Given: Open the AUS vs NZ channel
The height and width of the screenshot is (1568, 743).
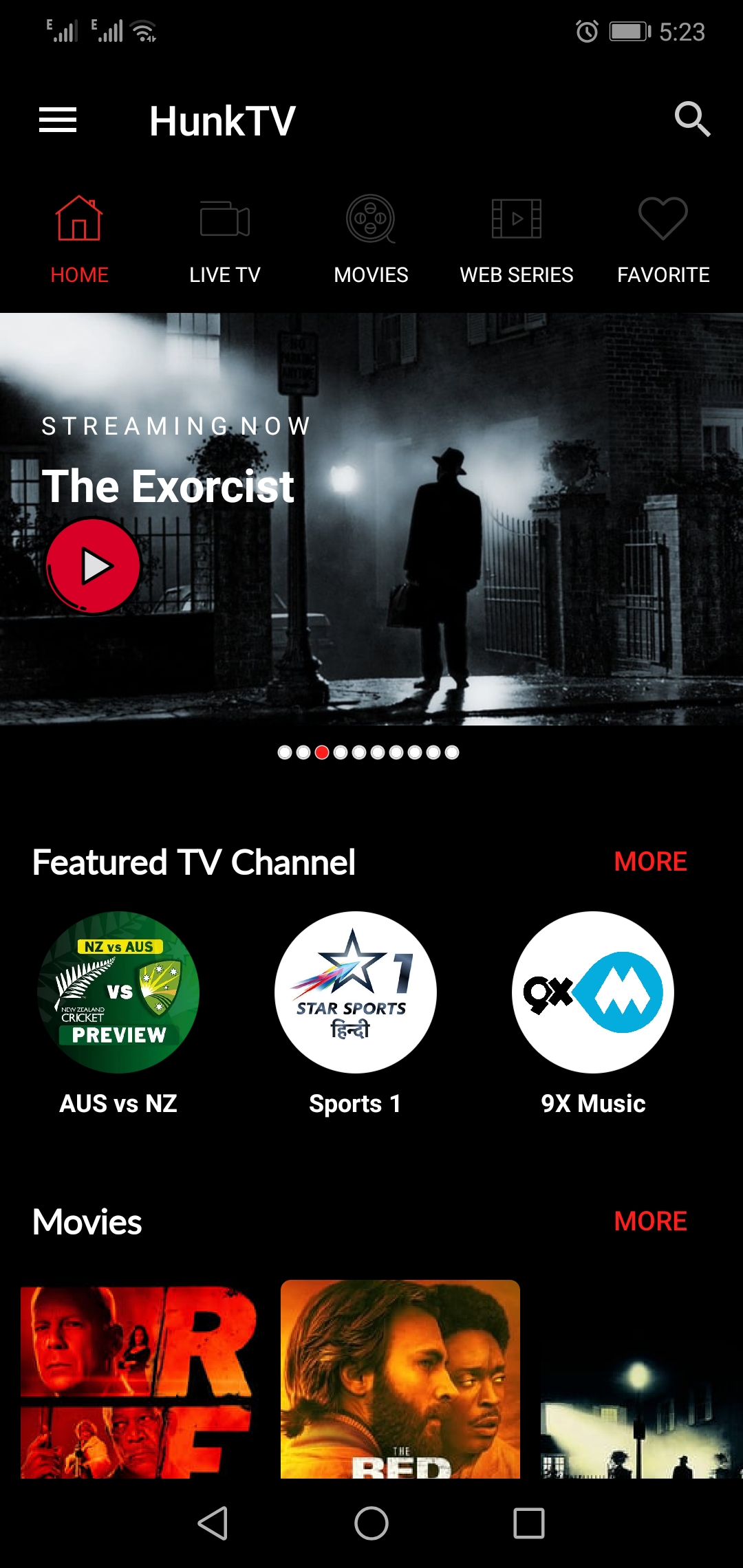Looking at the screenshot, I should click(118, 992).
